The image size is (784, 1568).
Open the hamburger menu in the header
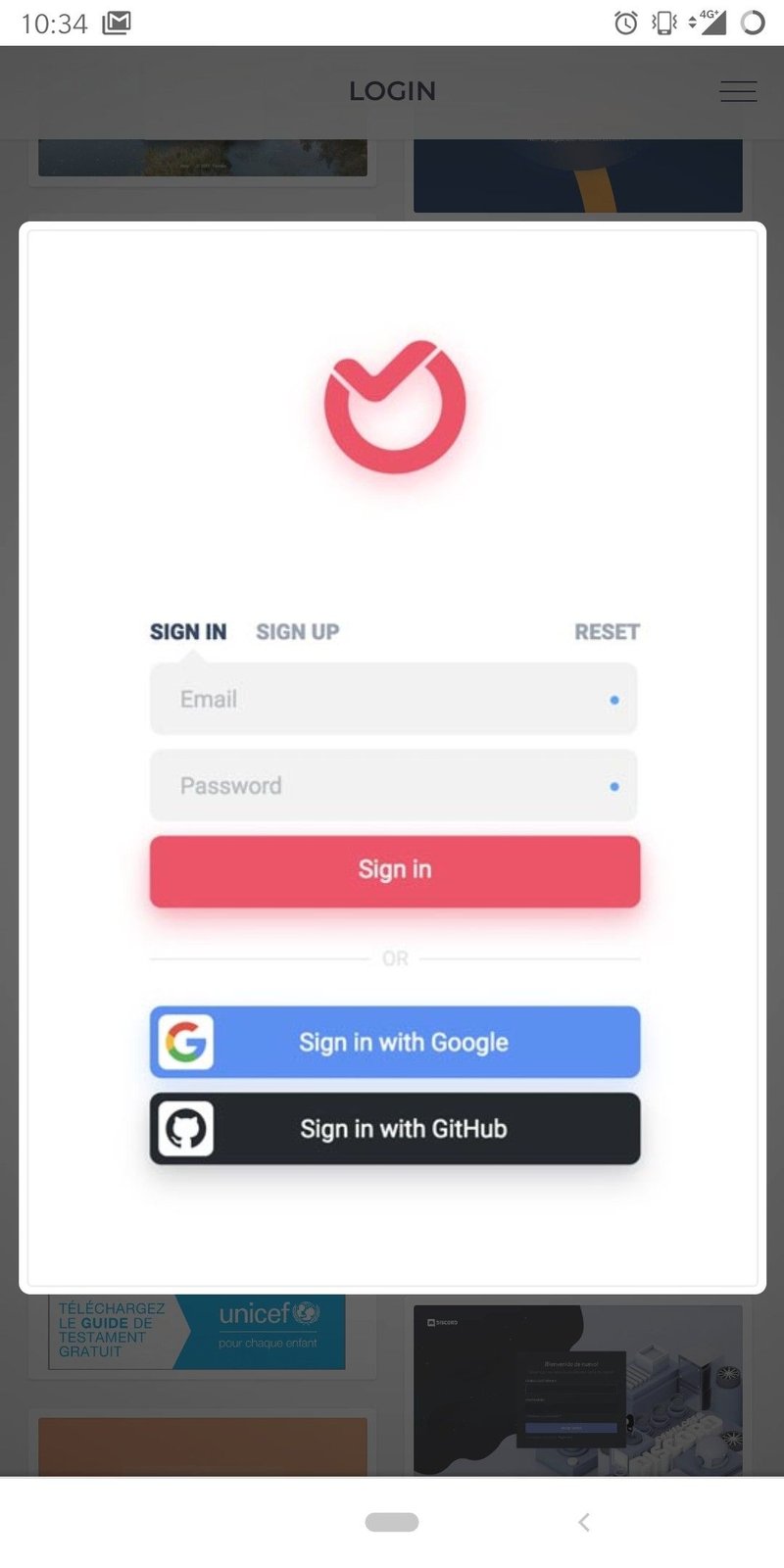pyautogui.click(x=738, y=91)
